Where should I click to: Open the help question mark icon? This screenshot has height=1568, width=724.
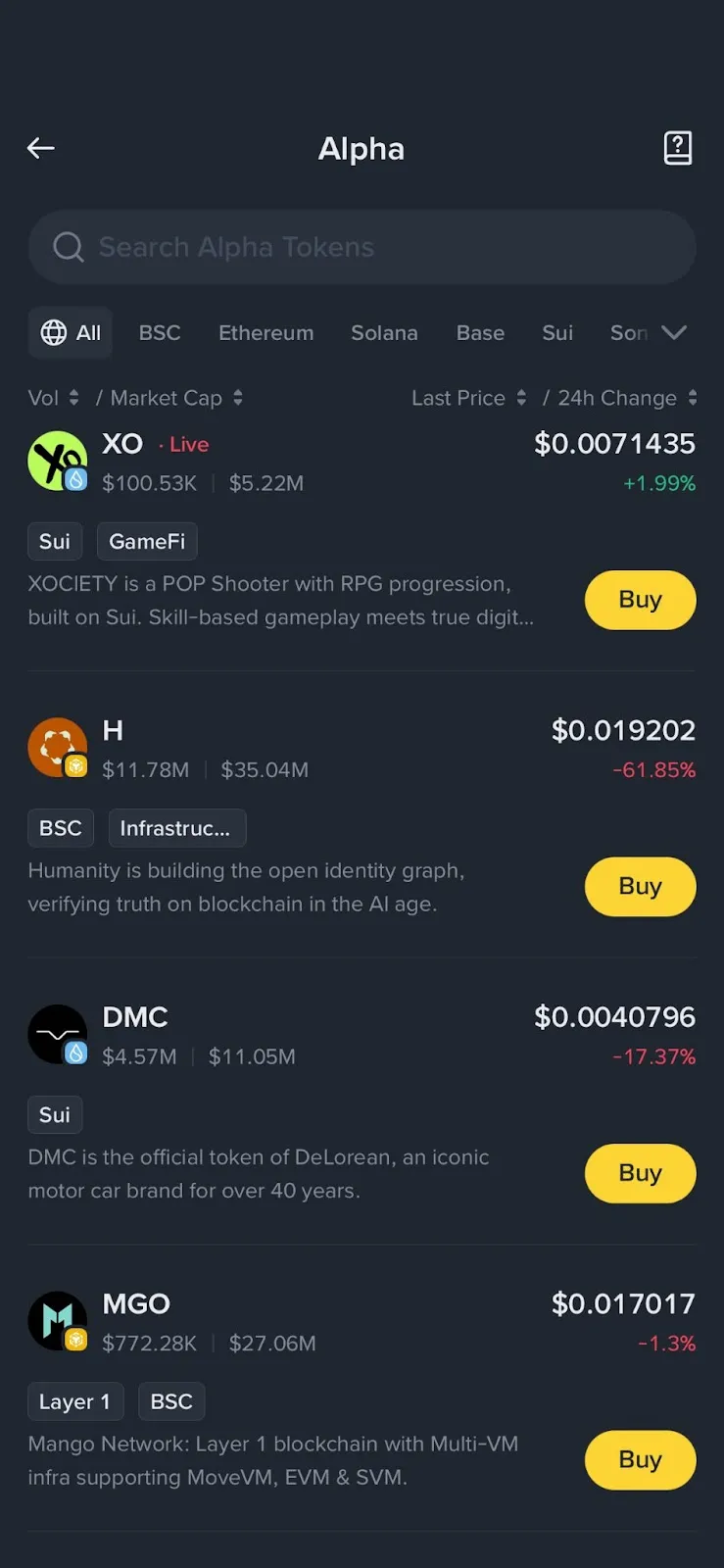[678, 148]
